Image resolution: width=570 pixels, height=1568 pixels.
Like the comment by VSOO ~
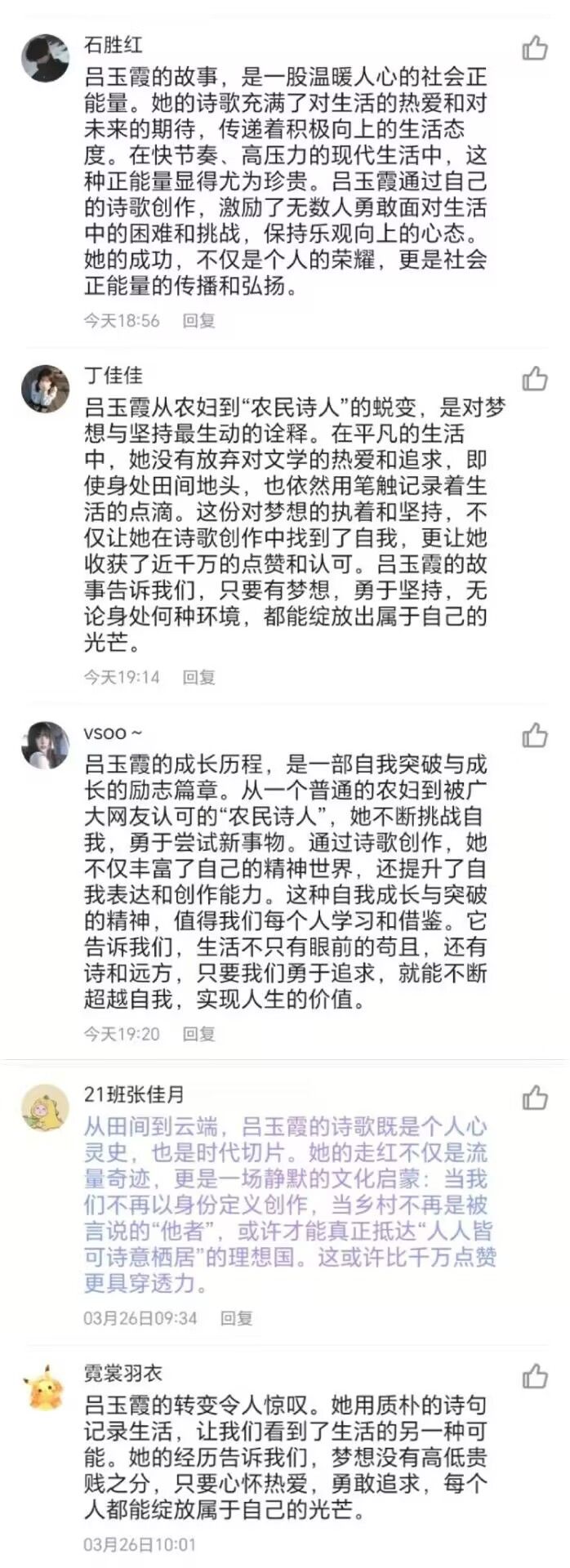(x=535, y=736)
